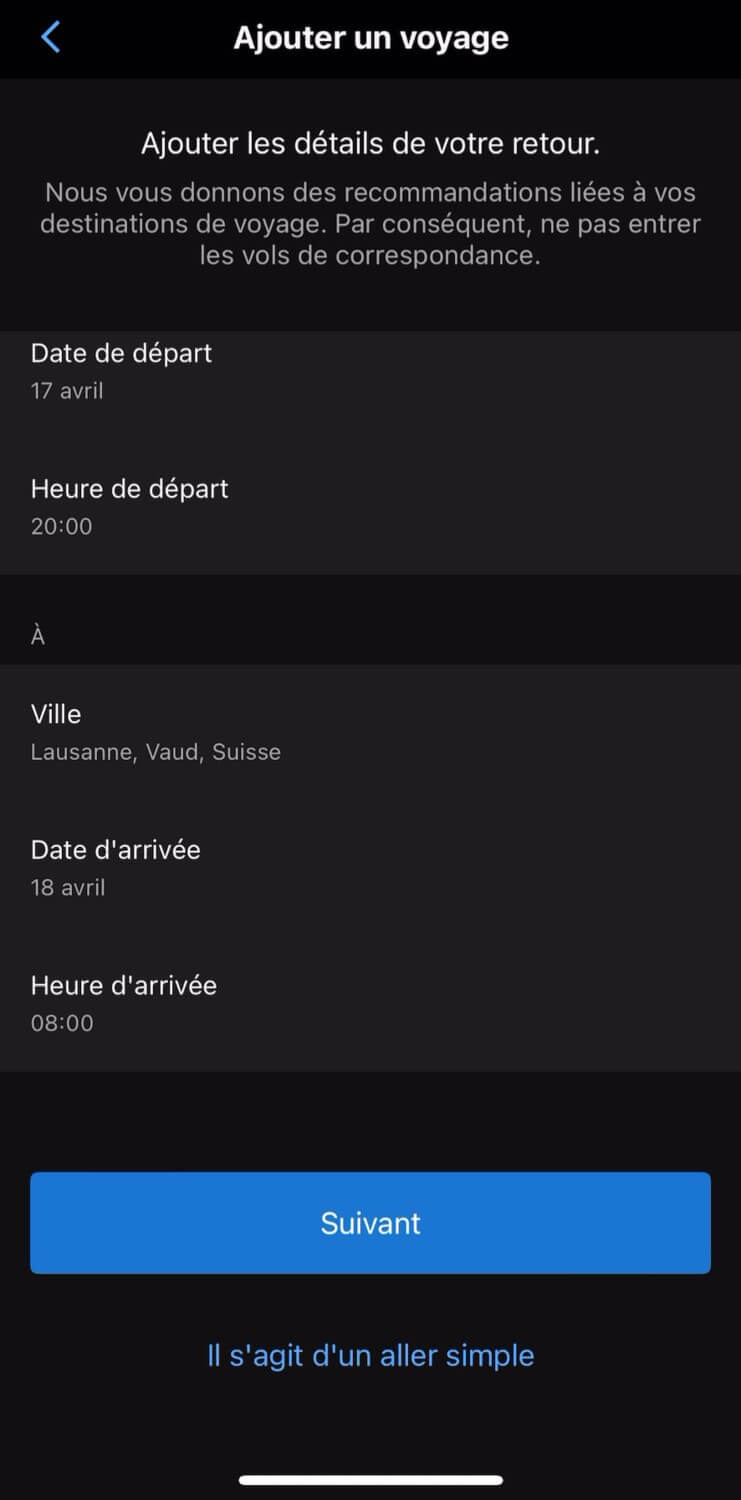Image resolution: width=741 pixels, height=1500 pixels.
Task: Open the Ville field showing Lausanne
Action: click(370, 732)
